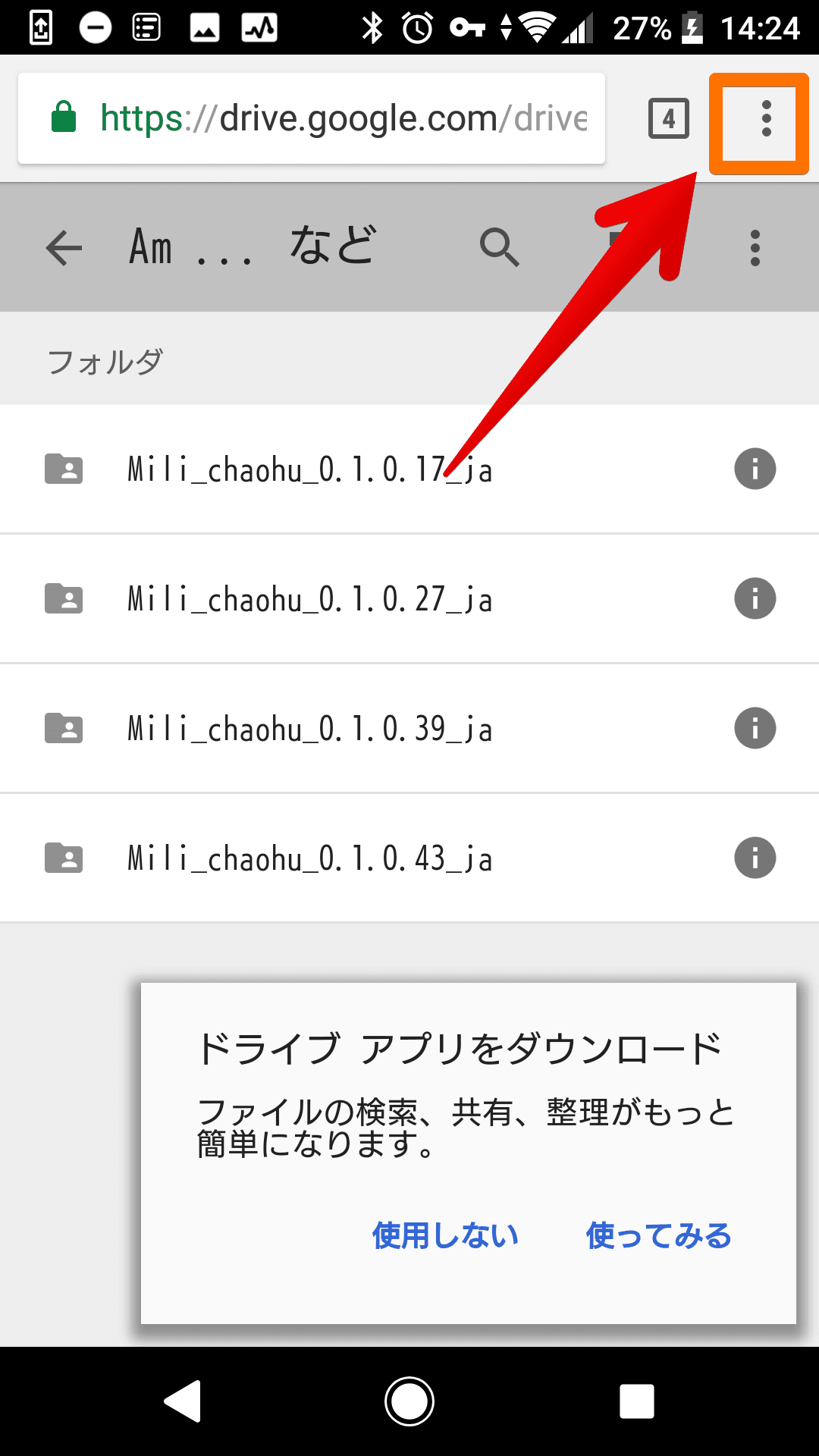Open folder Mili_chaohu_0.1.0.43_ja

point(309,858)
